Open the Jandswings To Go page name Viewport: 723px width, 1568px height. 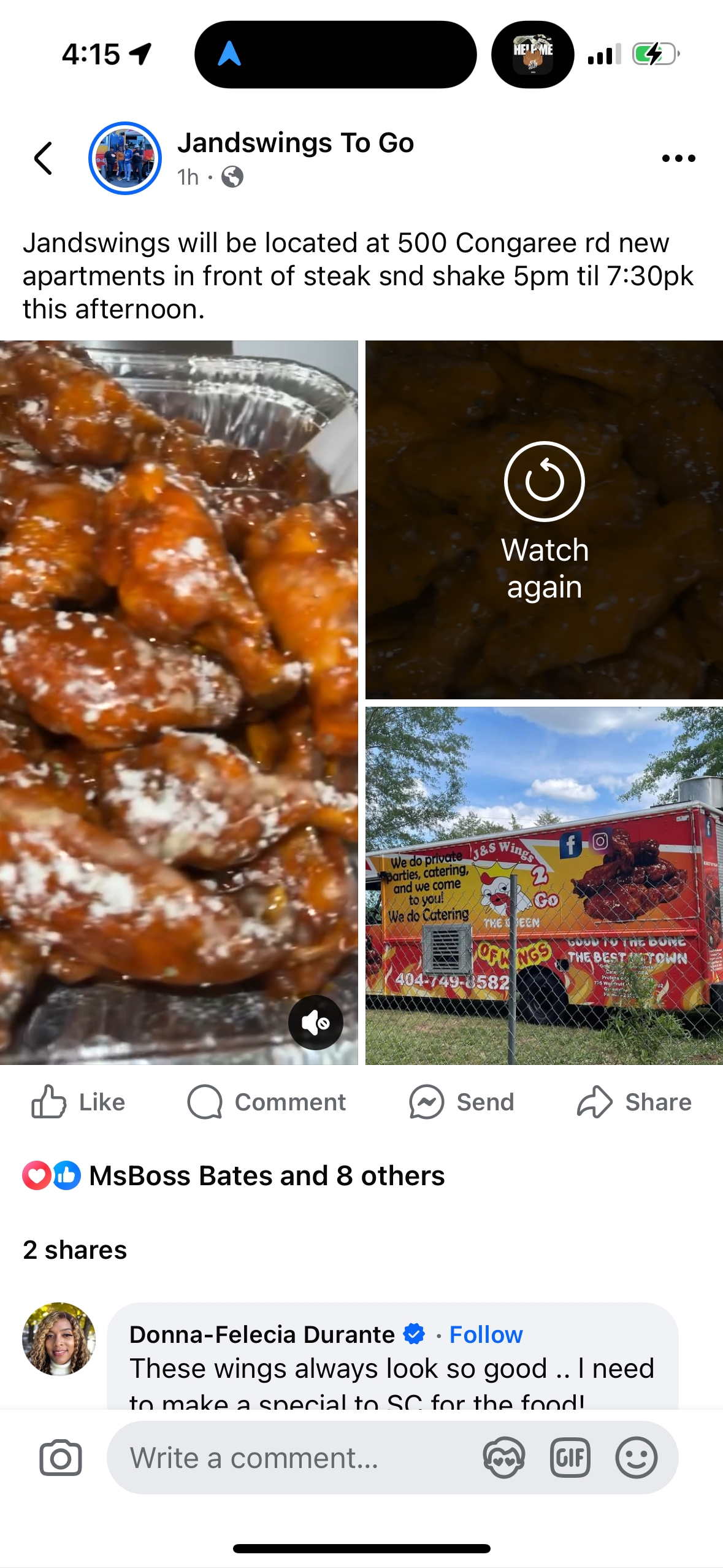(296, 143)
